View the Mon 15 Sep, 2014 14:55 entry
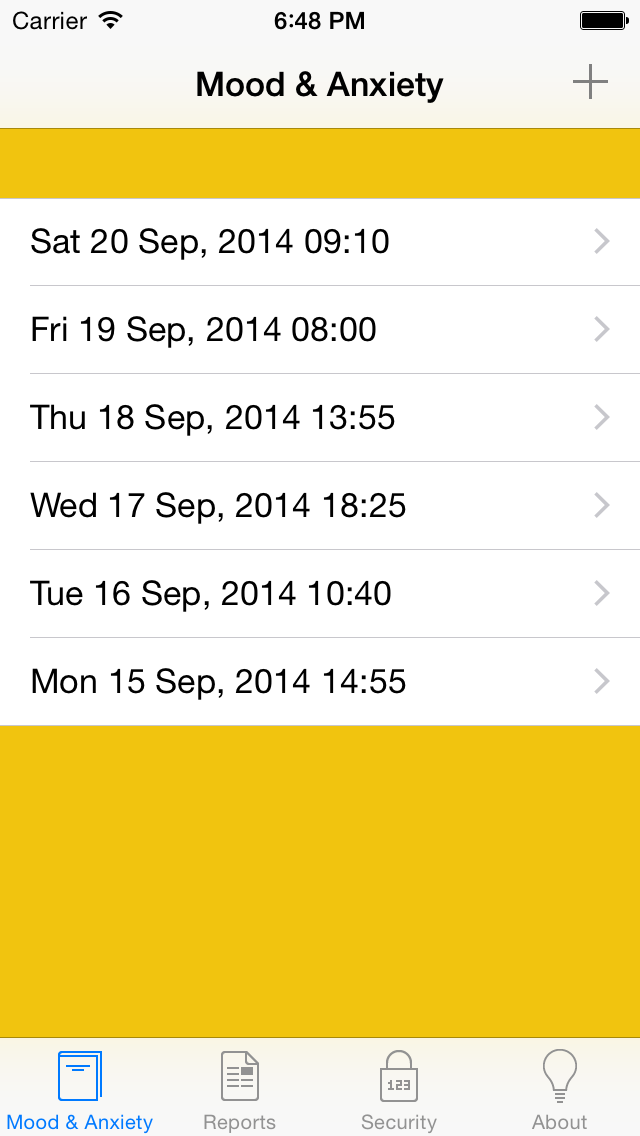640x1136 pixels. coord(320,682)
